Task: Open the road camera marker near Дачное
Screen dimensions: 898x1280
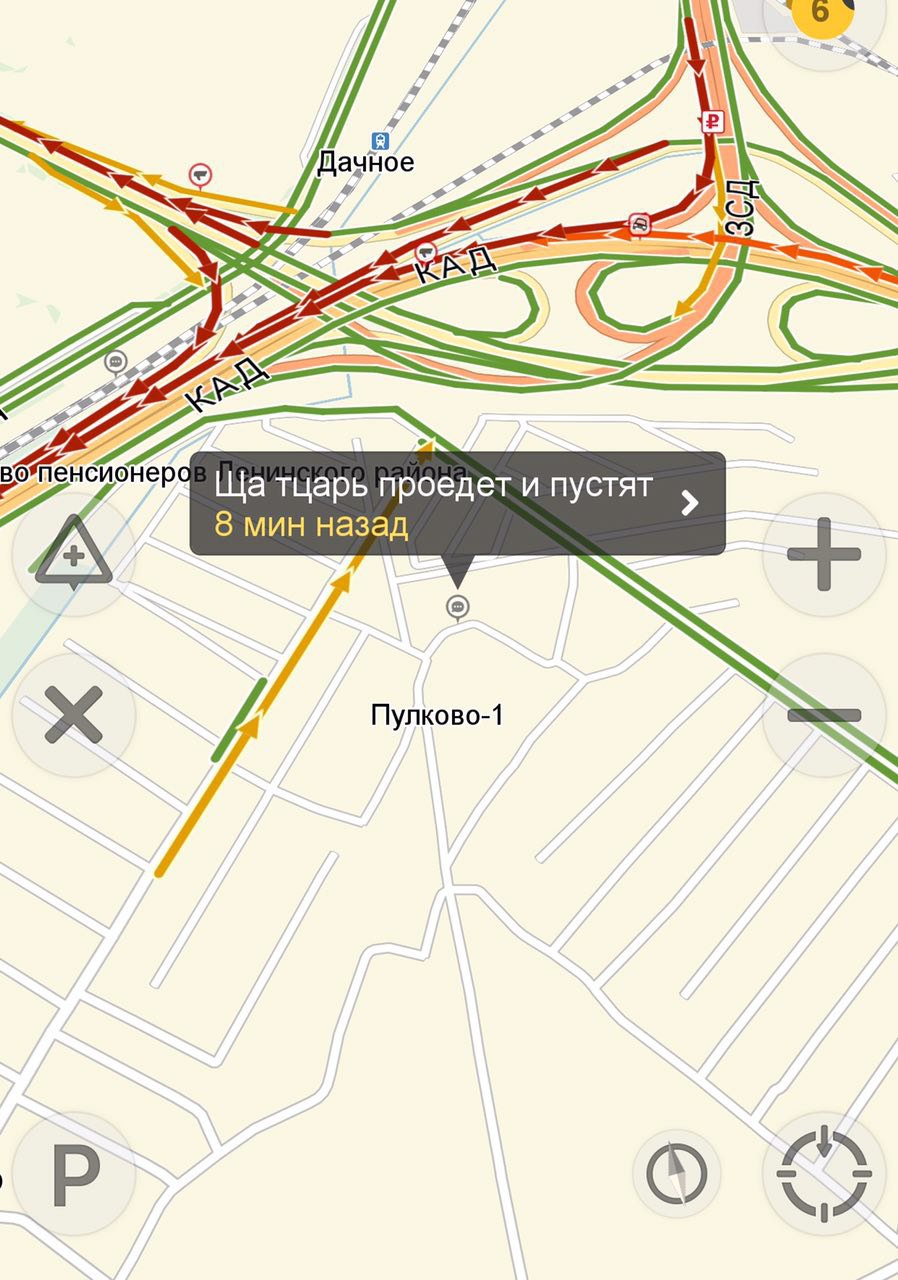Action: (x=201, y=176)
